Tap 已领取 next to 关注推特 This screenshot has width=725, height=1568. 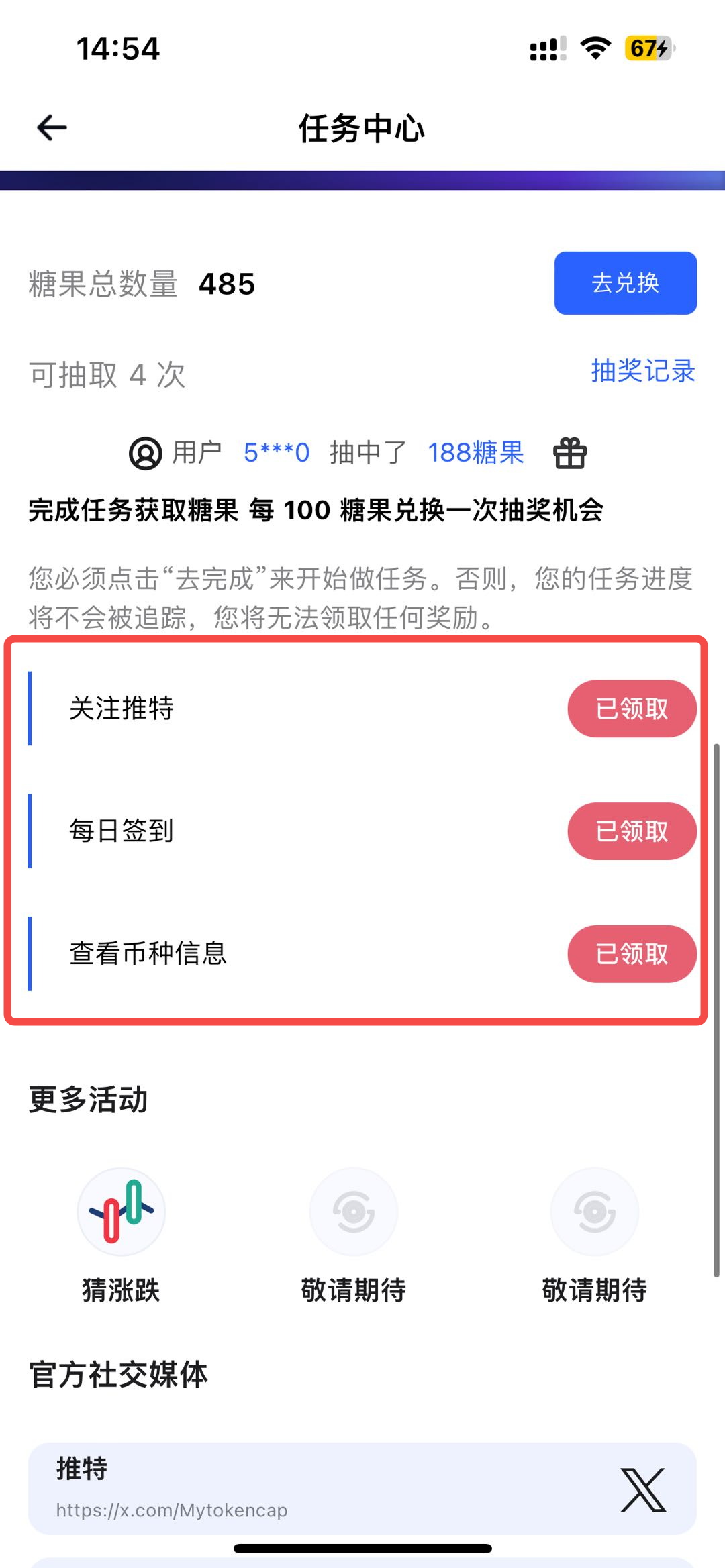[631, 709]
